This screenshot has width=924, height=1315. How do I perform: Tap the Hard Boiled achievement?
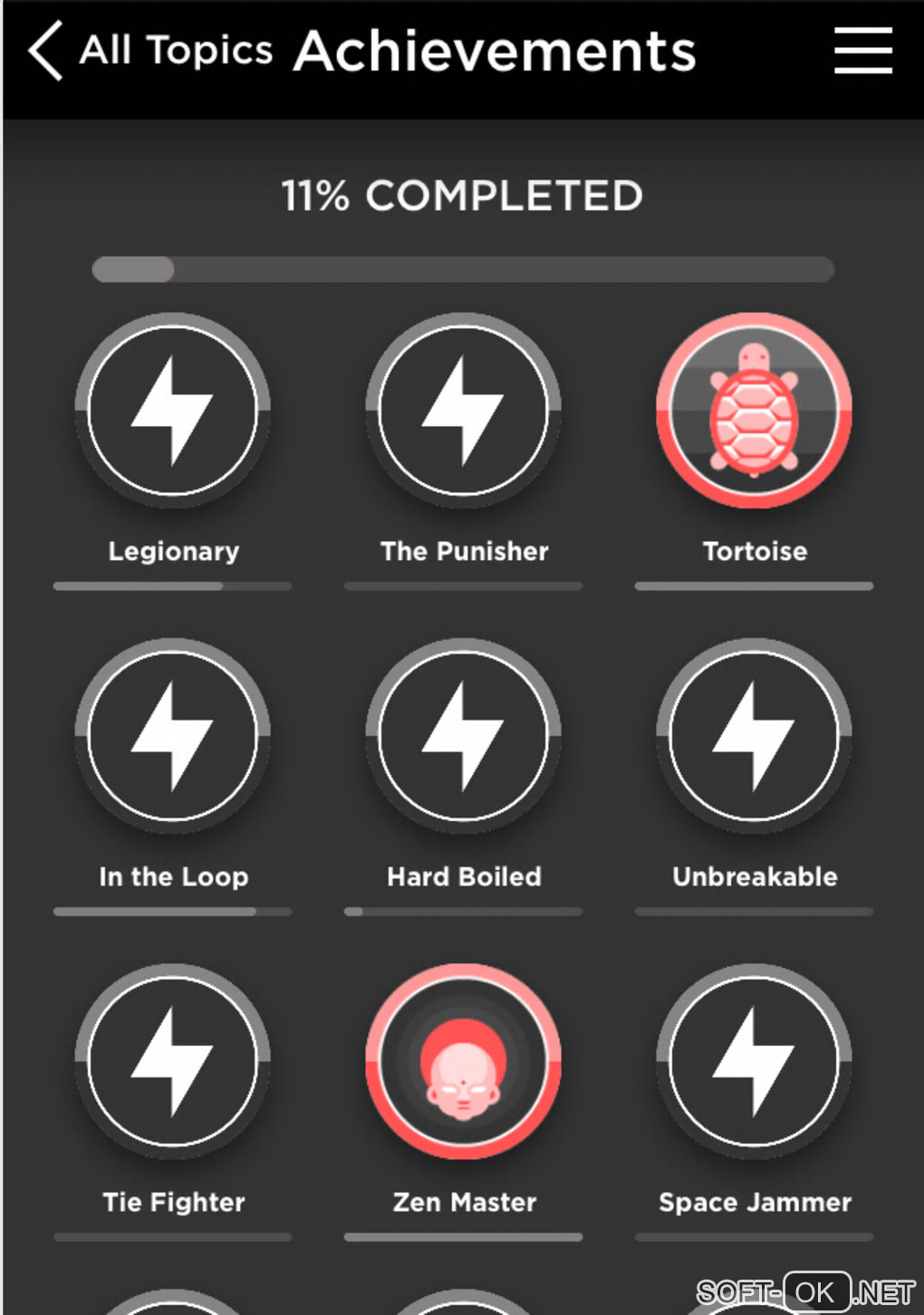pyautogui.click(x=463, y=736)
